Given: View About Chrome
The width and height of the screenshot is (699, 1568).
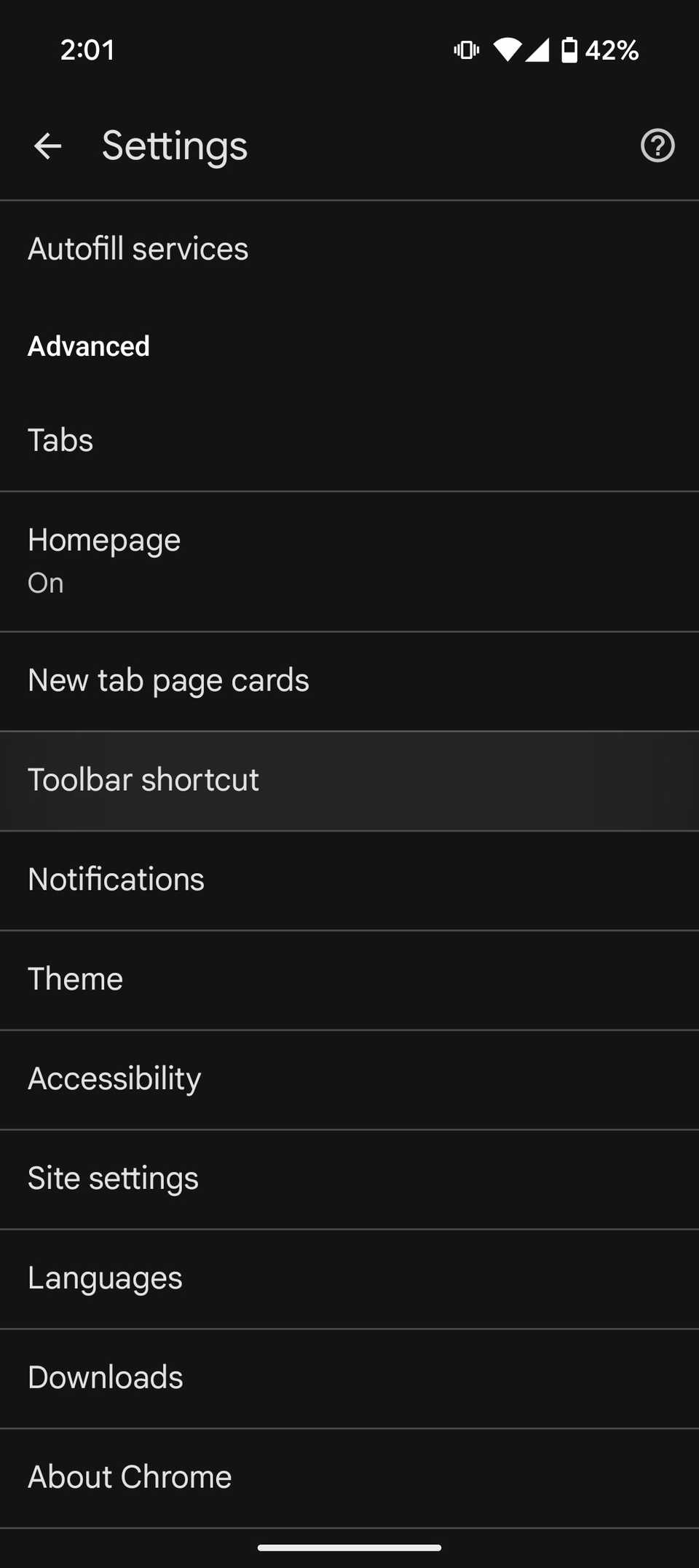Looking at the screenshot, I should click(x=130, y=1478).
